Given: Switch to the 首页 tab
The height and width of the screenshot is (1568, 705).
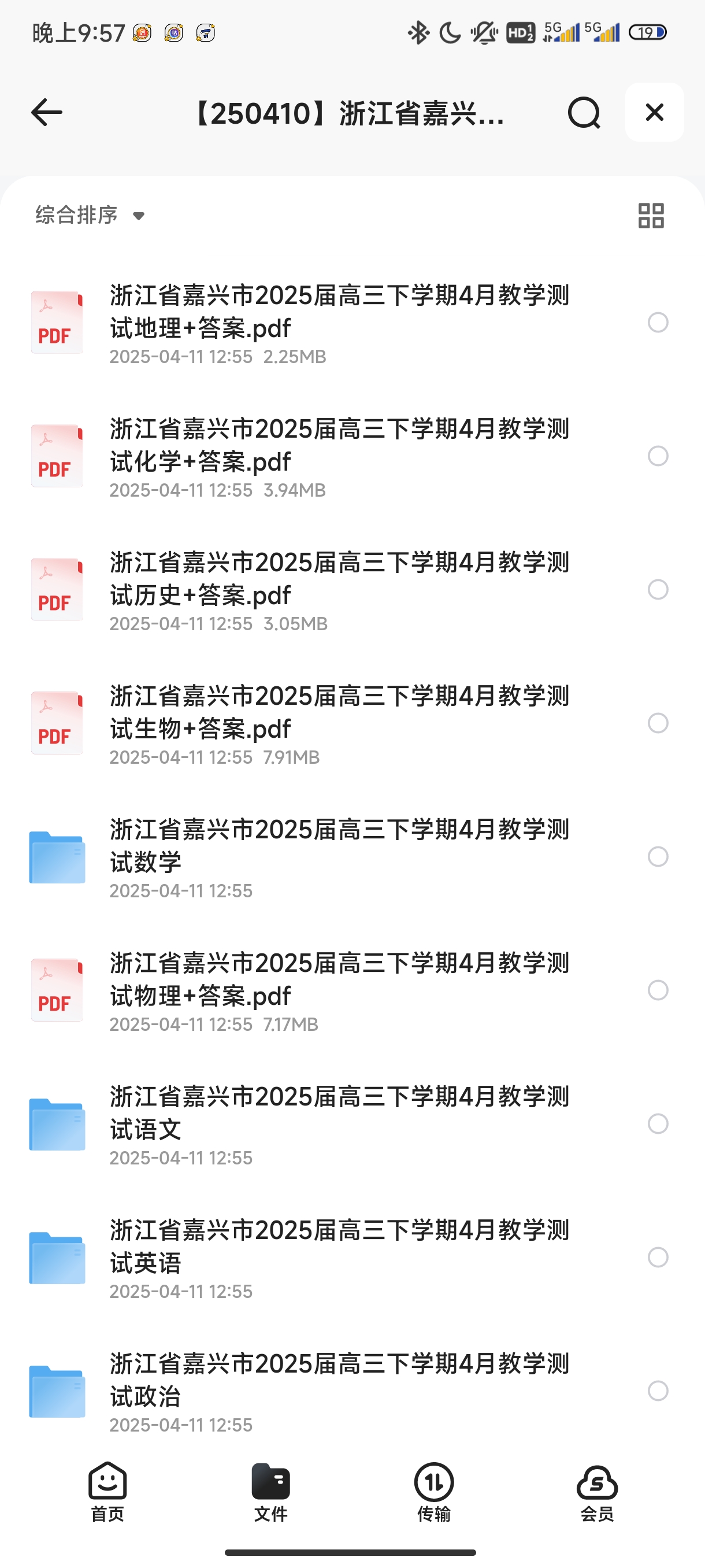Looking at the screenshot, I should [x=107, y=1492].
